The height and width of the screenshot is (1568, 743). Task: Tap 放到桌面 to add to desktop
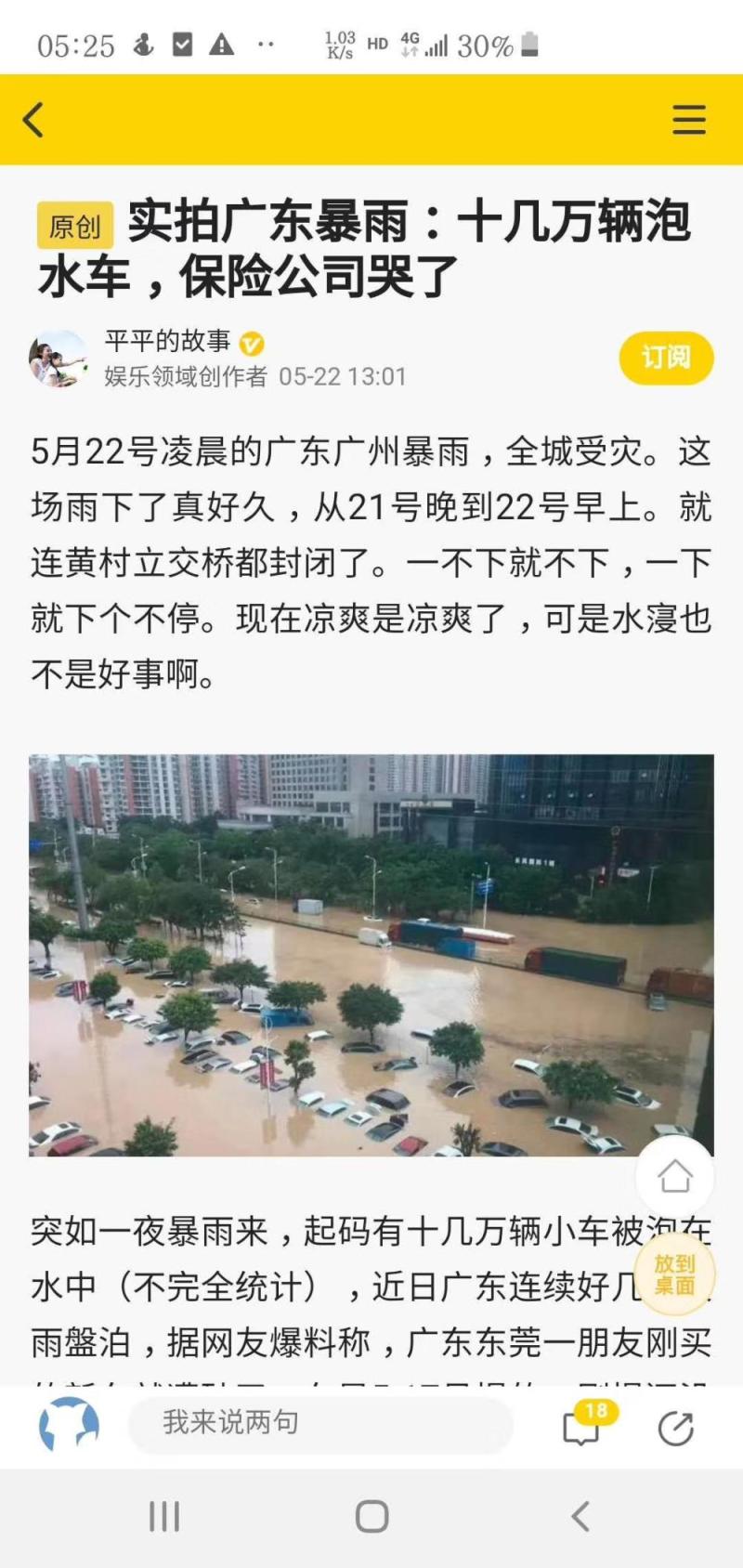coord(674,1275)
